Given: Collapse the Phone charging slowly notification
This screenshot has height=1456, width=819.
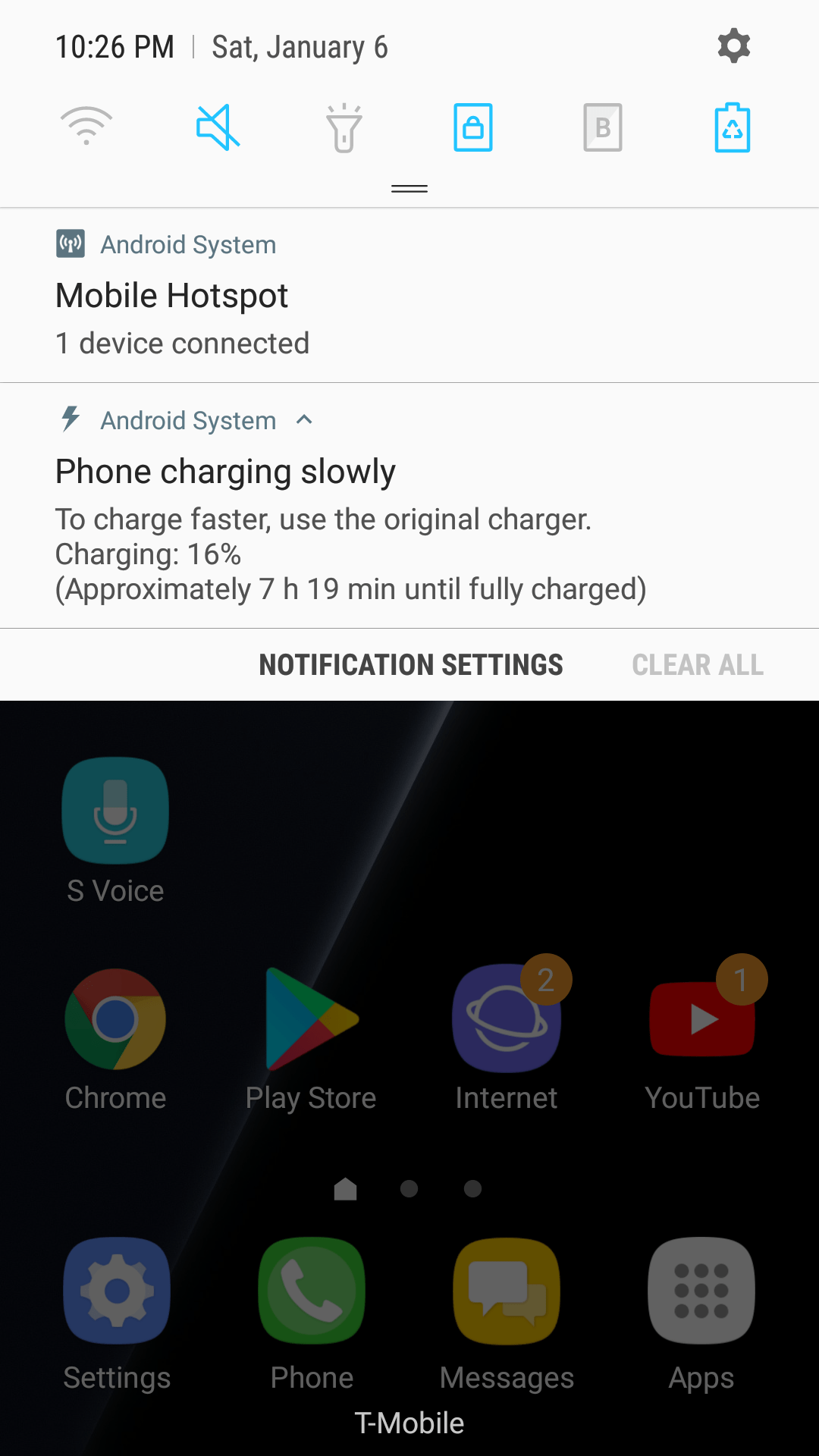Looking at the screenshot, I should (304, 420).
